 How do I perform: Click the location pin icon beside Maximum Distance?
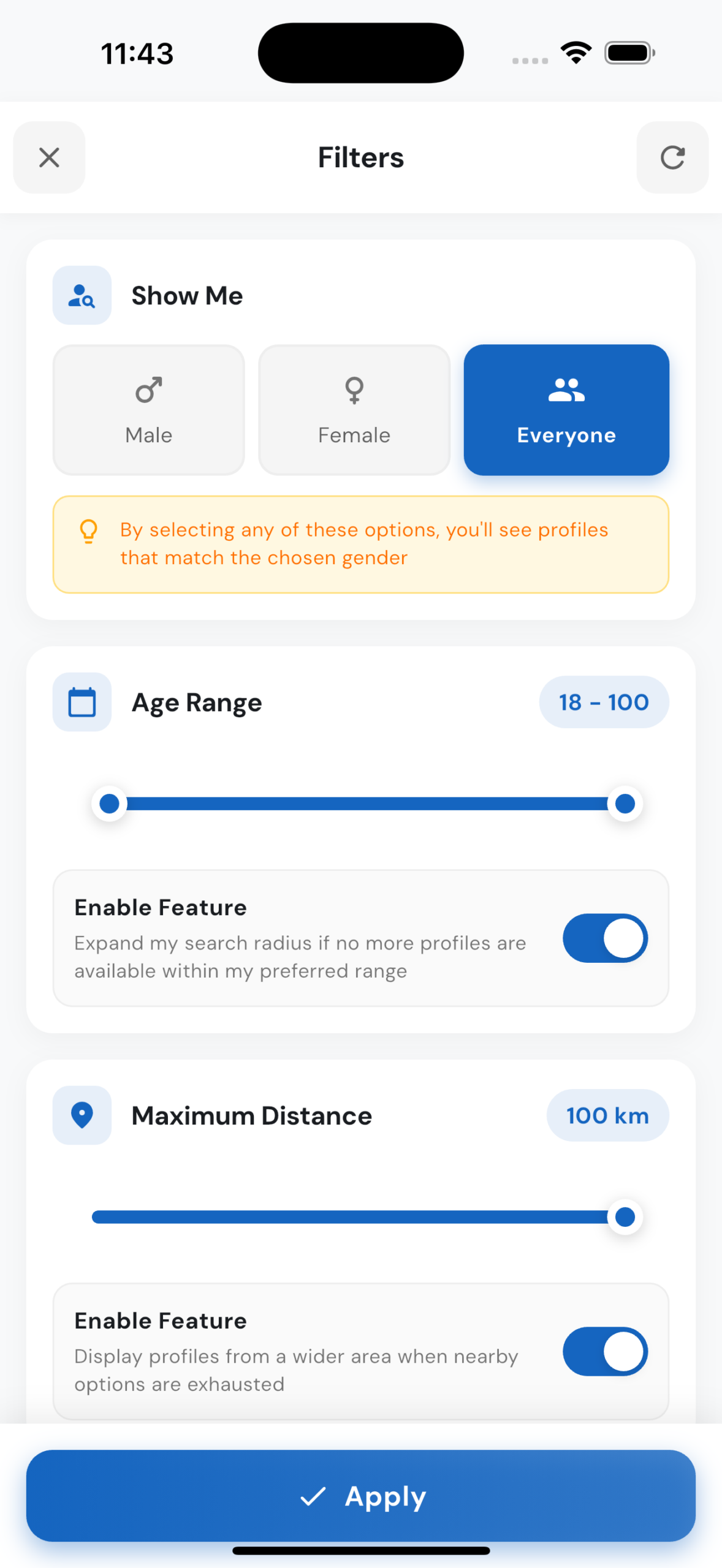82,1115
